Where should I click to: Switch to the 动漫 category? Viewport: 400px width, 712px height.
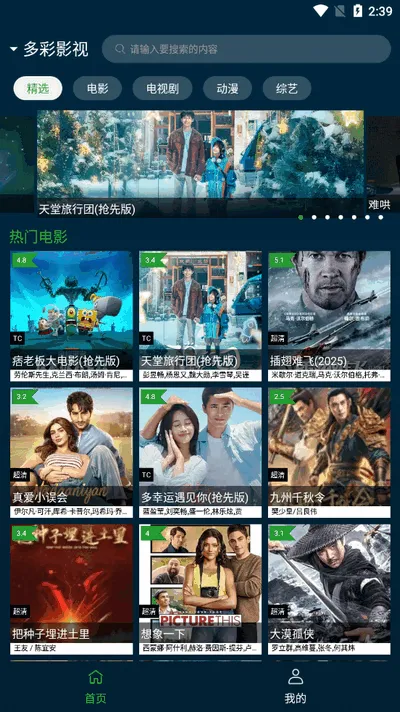click(227, 88)
